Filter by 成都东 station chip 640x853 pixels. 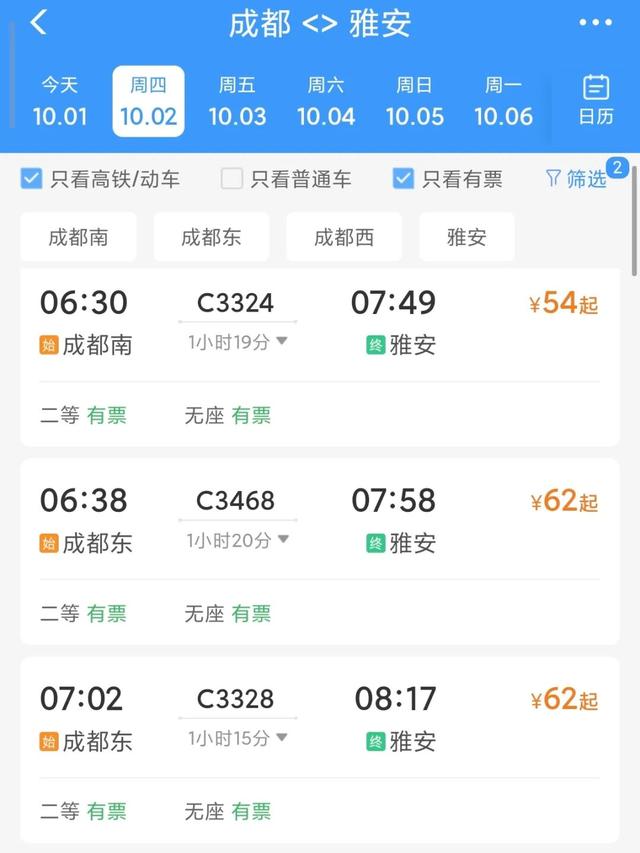(211, 237)
